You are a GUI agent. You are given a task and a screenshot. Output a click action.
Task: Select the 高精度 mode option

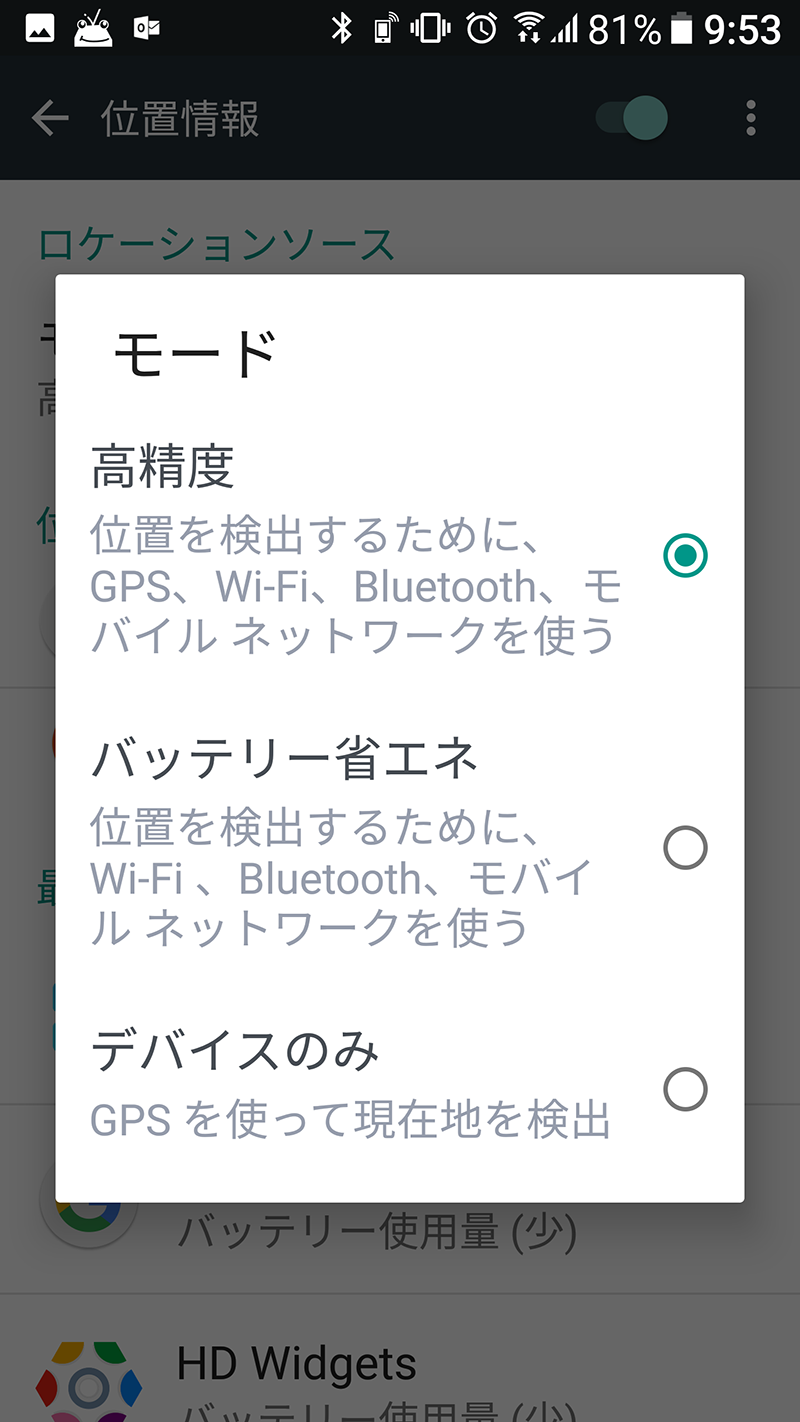400,553
